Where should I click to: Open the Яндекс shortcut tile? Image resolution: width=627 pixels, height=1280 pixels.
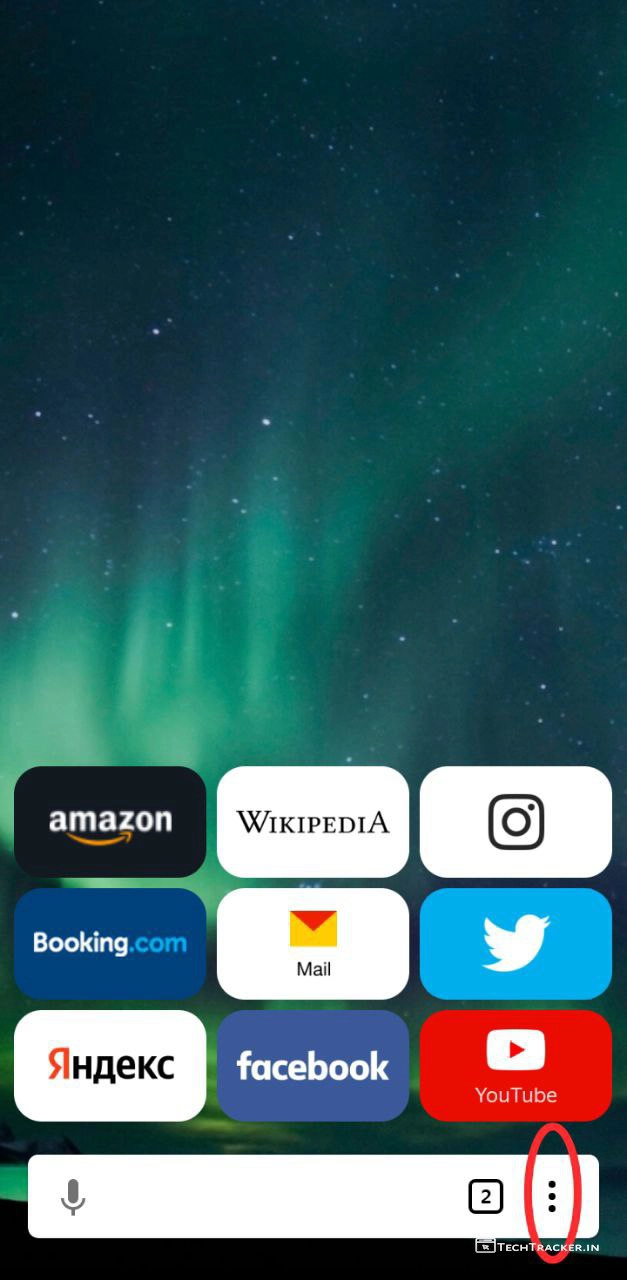[110, 1065]
